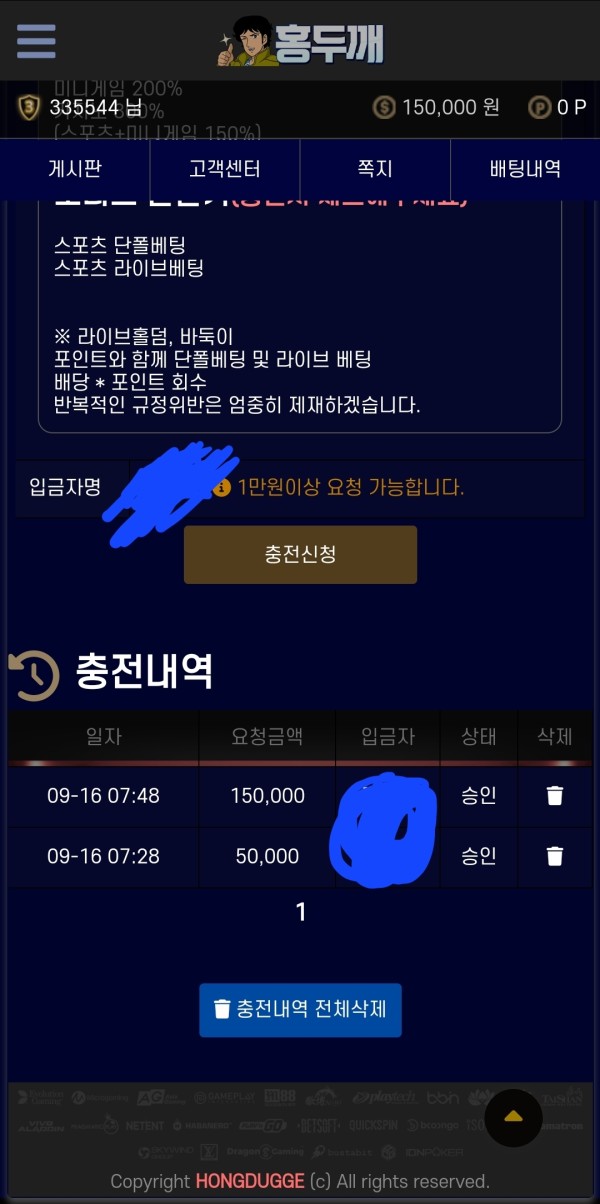Switch to the 쪽지 tab
The image size is (600, 1204).
pos(375,169)
